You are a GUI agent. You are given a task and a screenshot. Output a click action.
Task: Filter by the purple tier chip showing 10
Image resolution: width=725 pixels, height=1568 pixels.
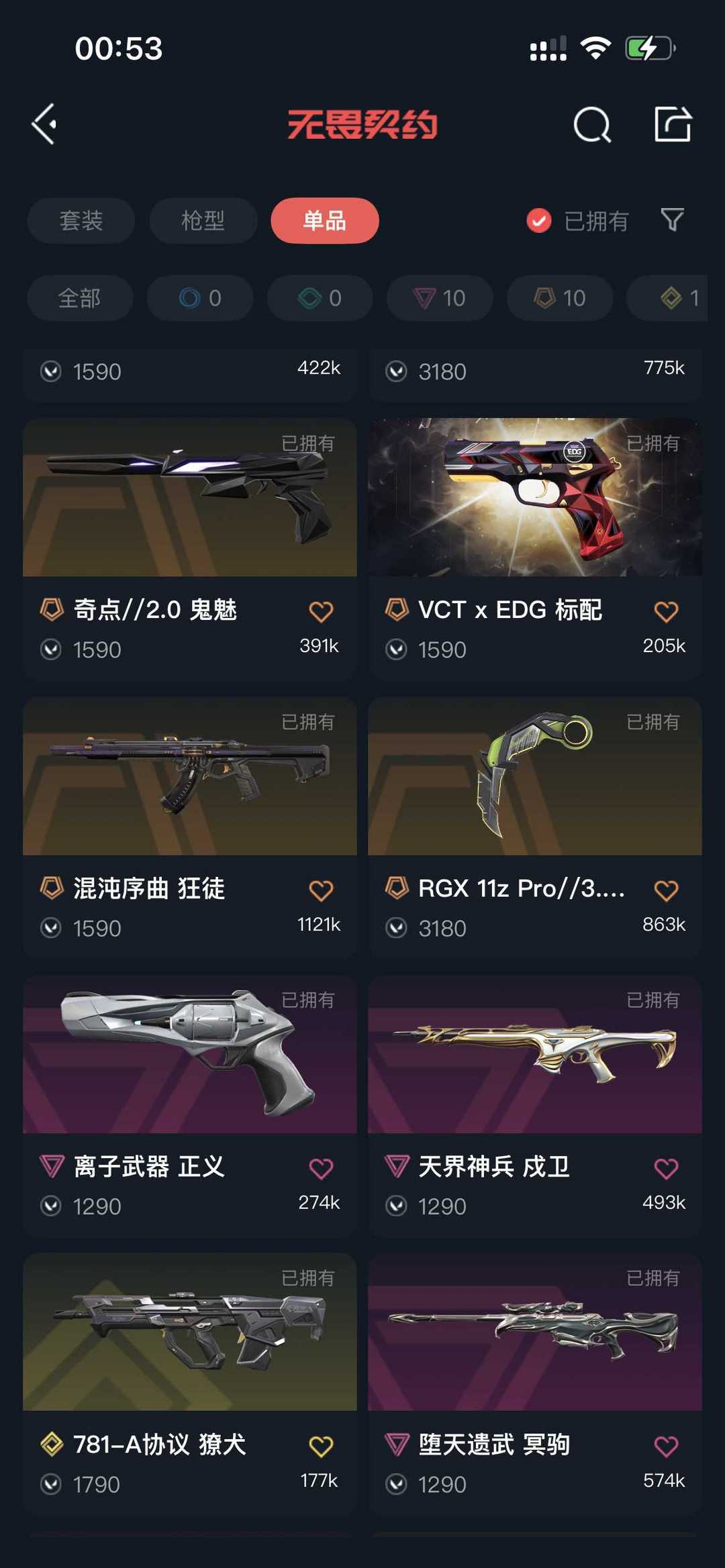click(x=440, y=298)
